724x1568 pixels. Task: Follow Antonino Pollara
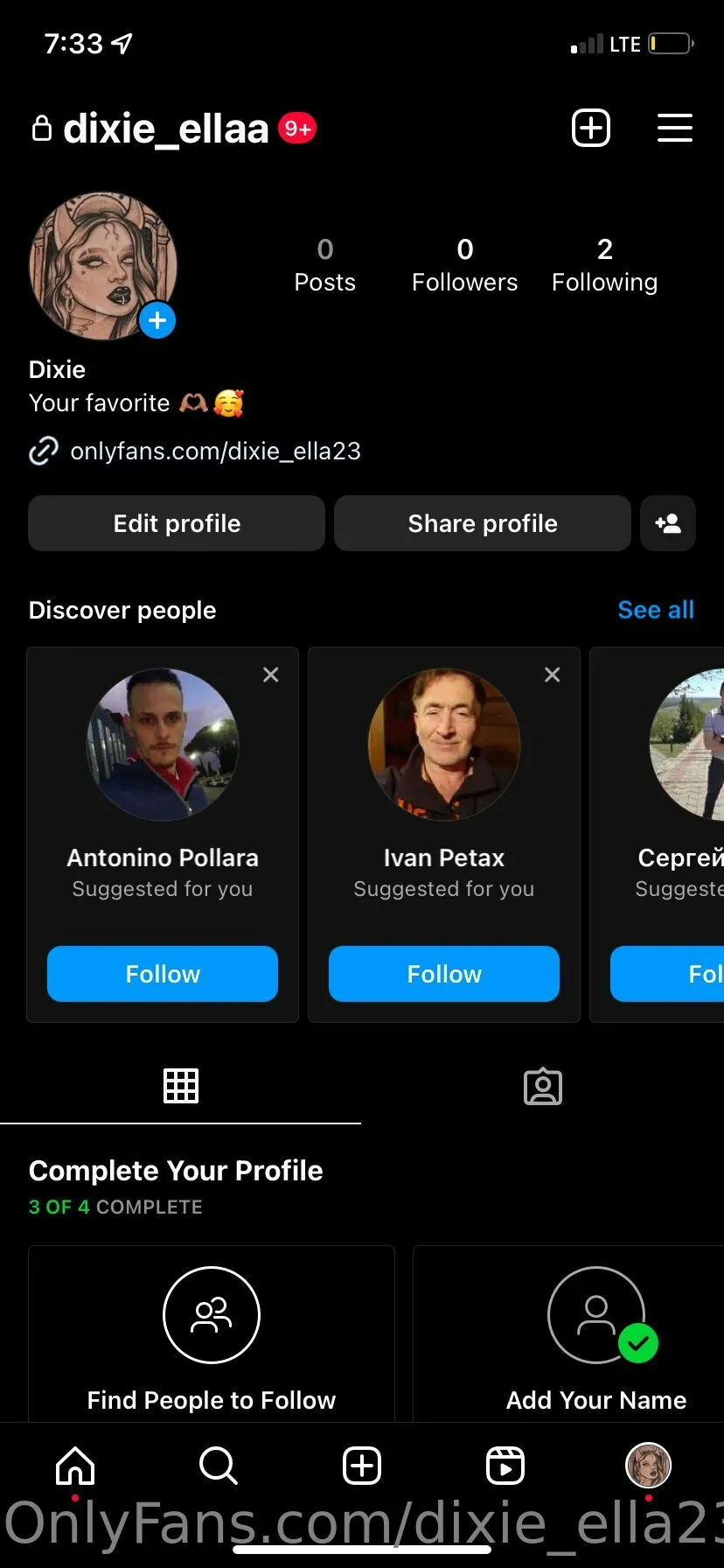click(163, 974)
